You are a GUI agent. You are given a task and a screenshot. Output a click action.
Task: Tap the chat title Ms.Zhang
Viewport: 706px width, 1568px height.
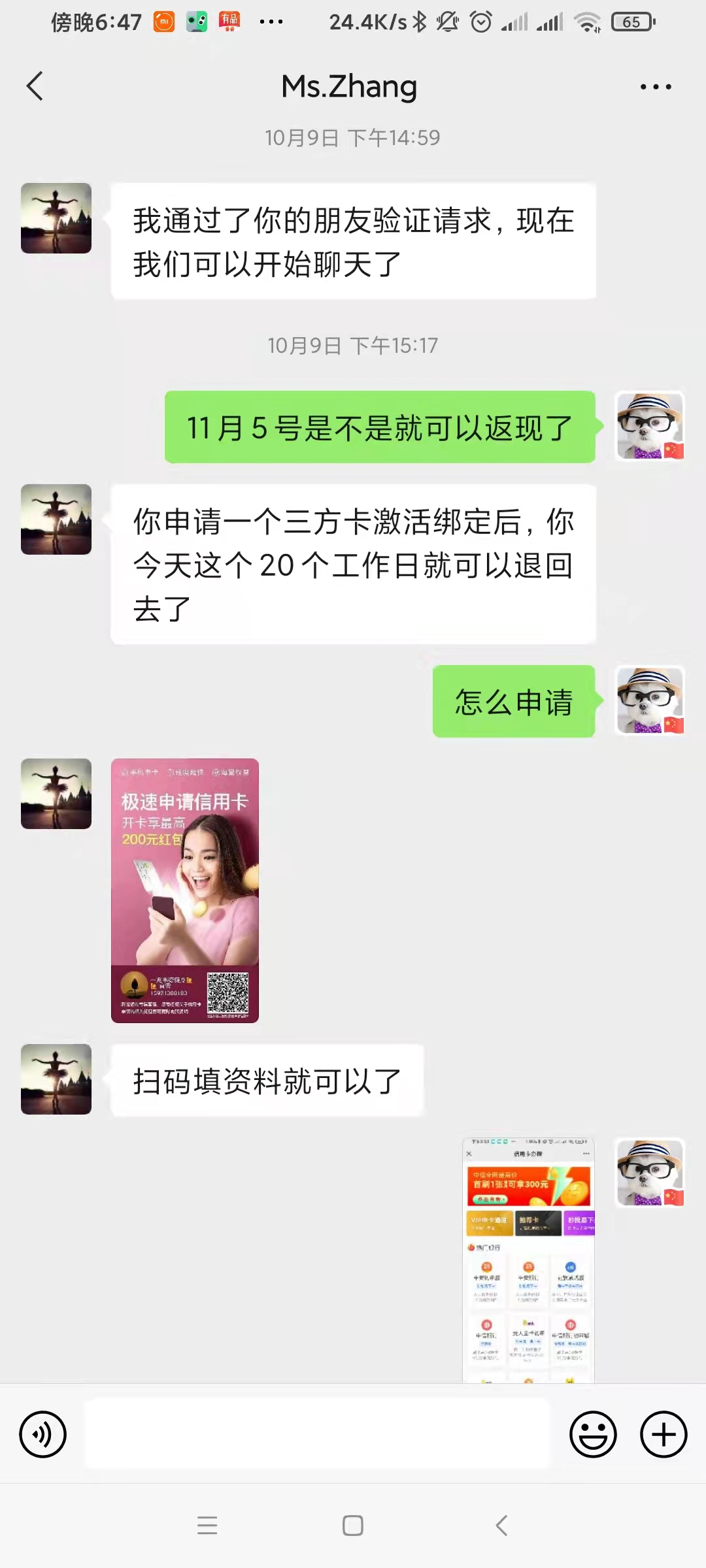coord(349,86)
